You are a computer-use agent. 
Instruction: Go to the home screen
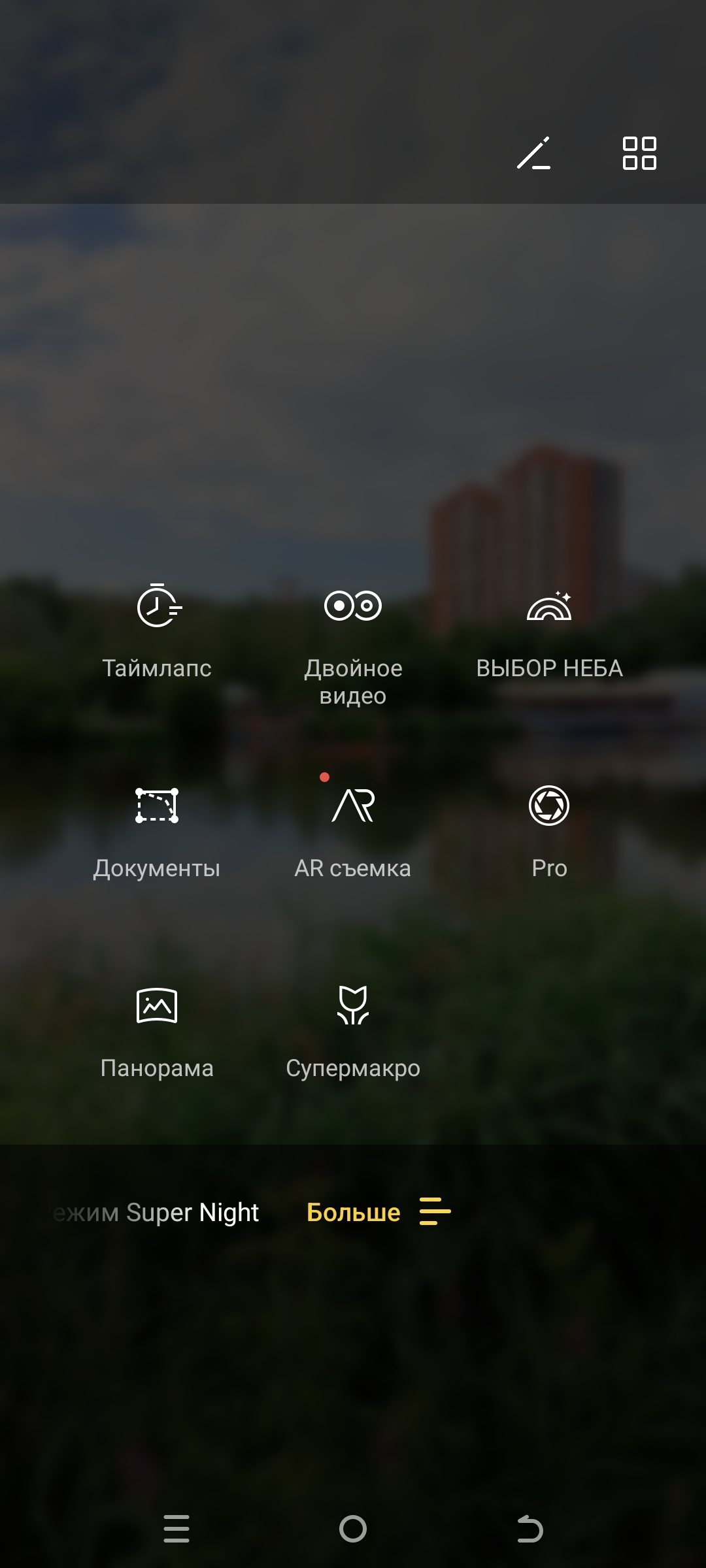pos(353,1529)
